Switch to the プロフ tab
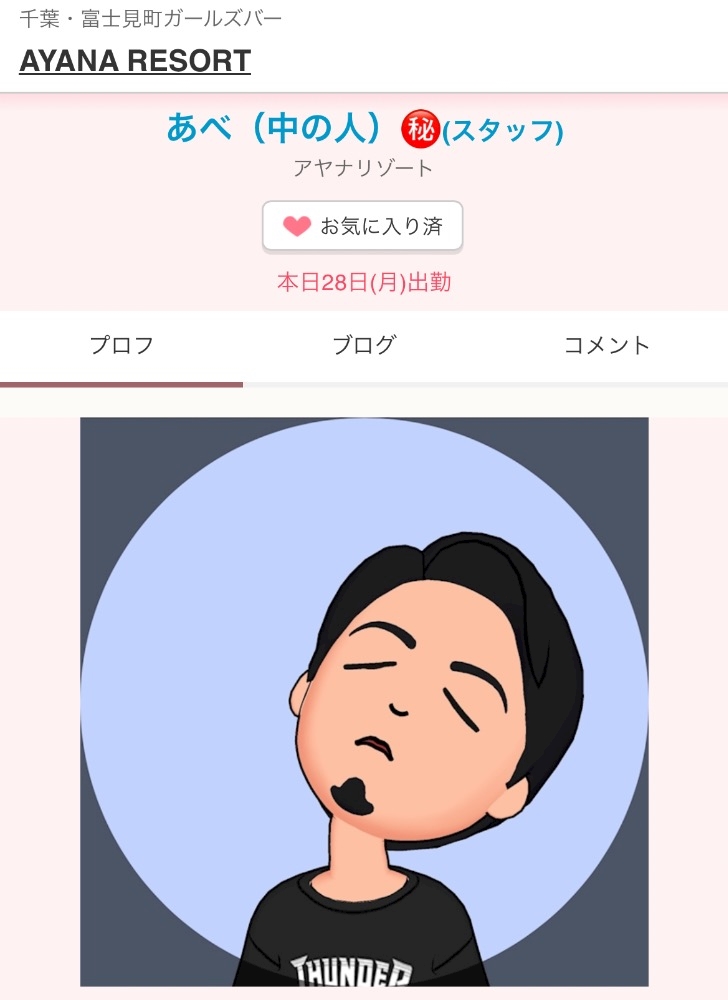 point(121,346)
